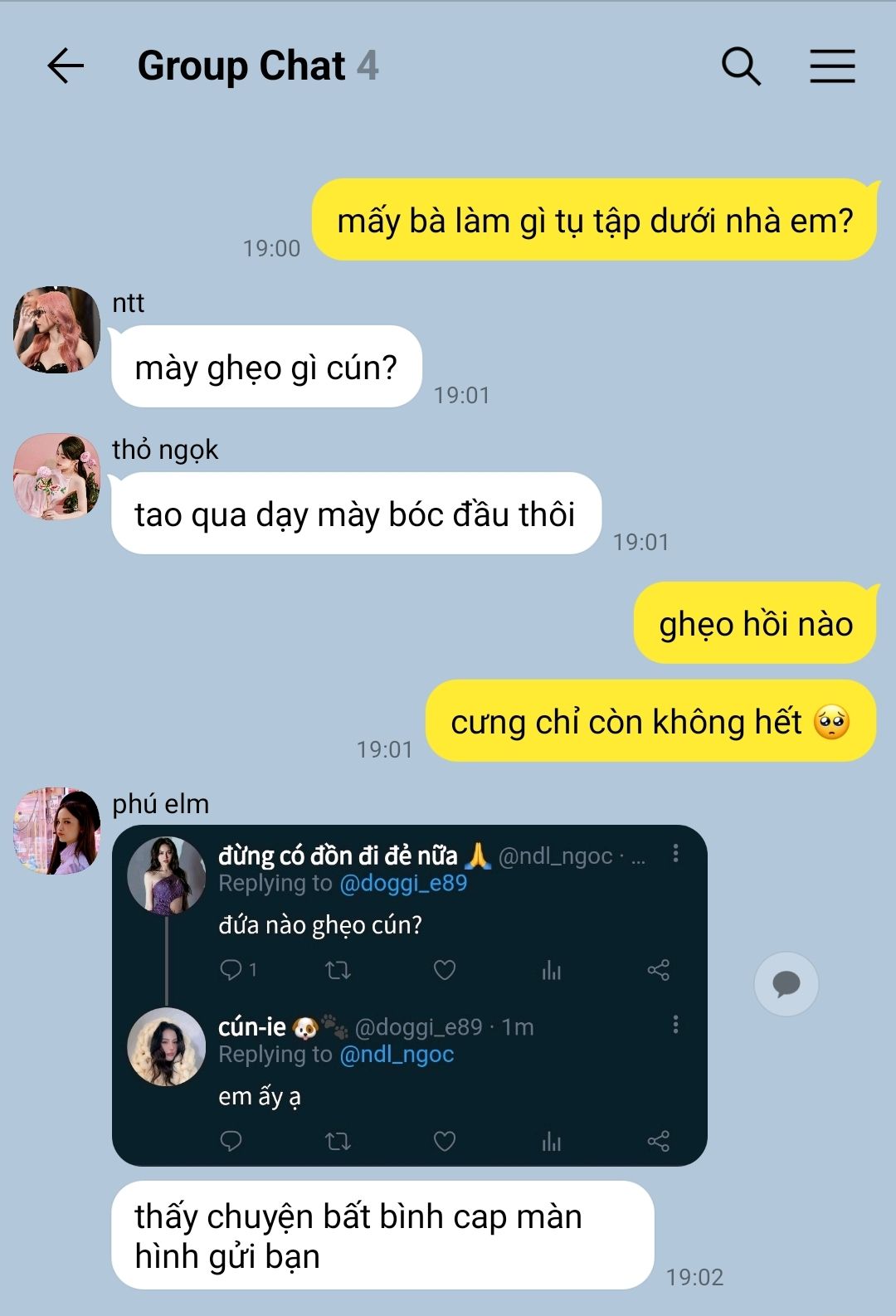Open phú elm's profile avatar
This screenshot has height=1316, width=896.
click(x=56, y=831)
